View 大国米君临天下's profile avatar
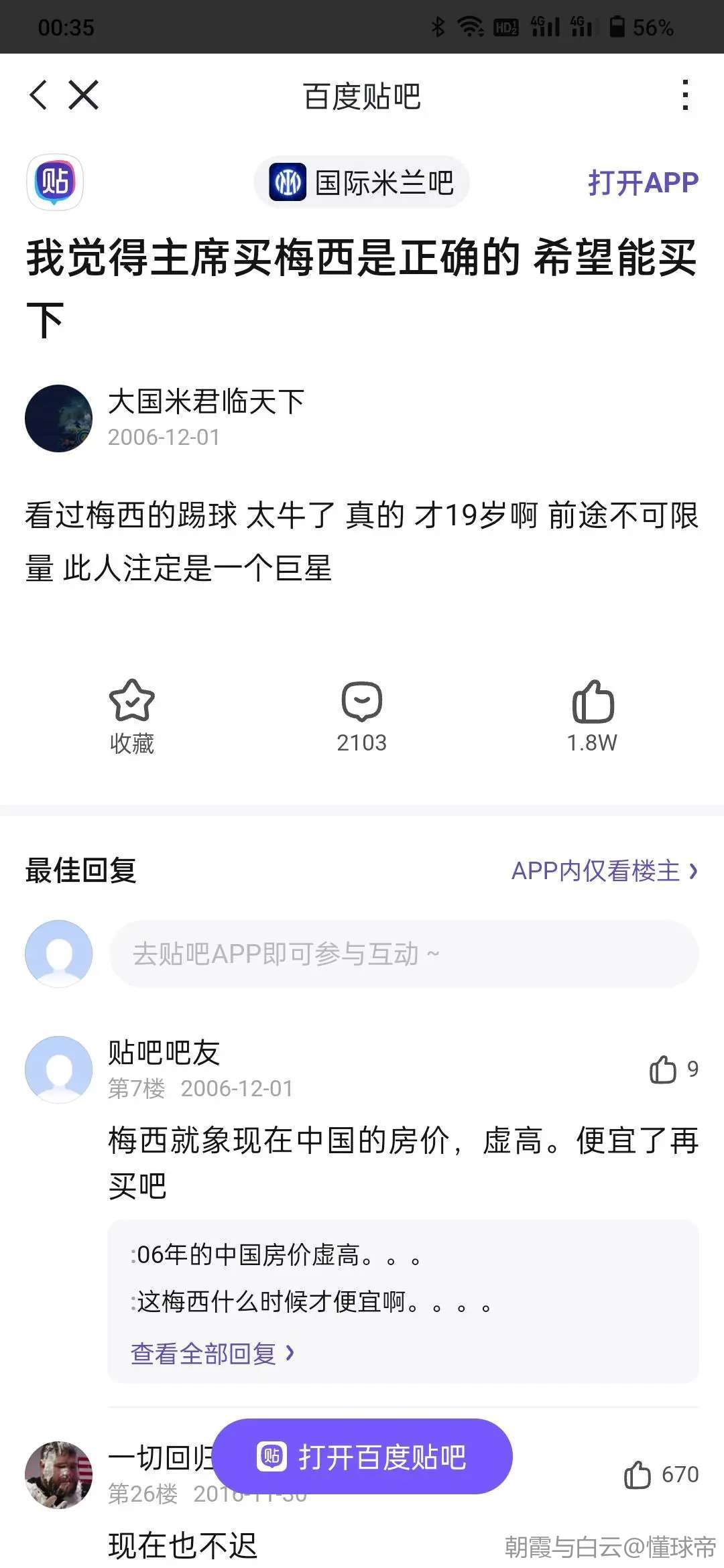Image resolution: width=724 pixels, height=1568 pixels. pos(59,418)
